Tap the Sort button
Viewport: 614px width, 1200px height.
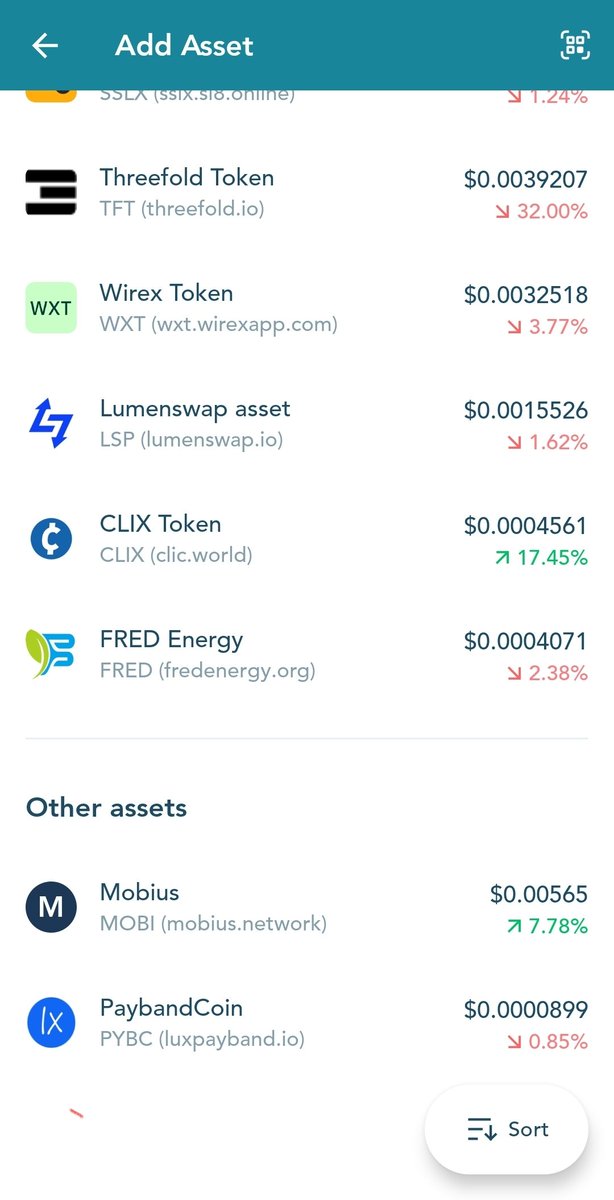point(507,1130)
